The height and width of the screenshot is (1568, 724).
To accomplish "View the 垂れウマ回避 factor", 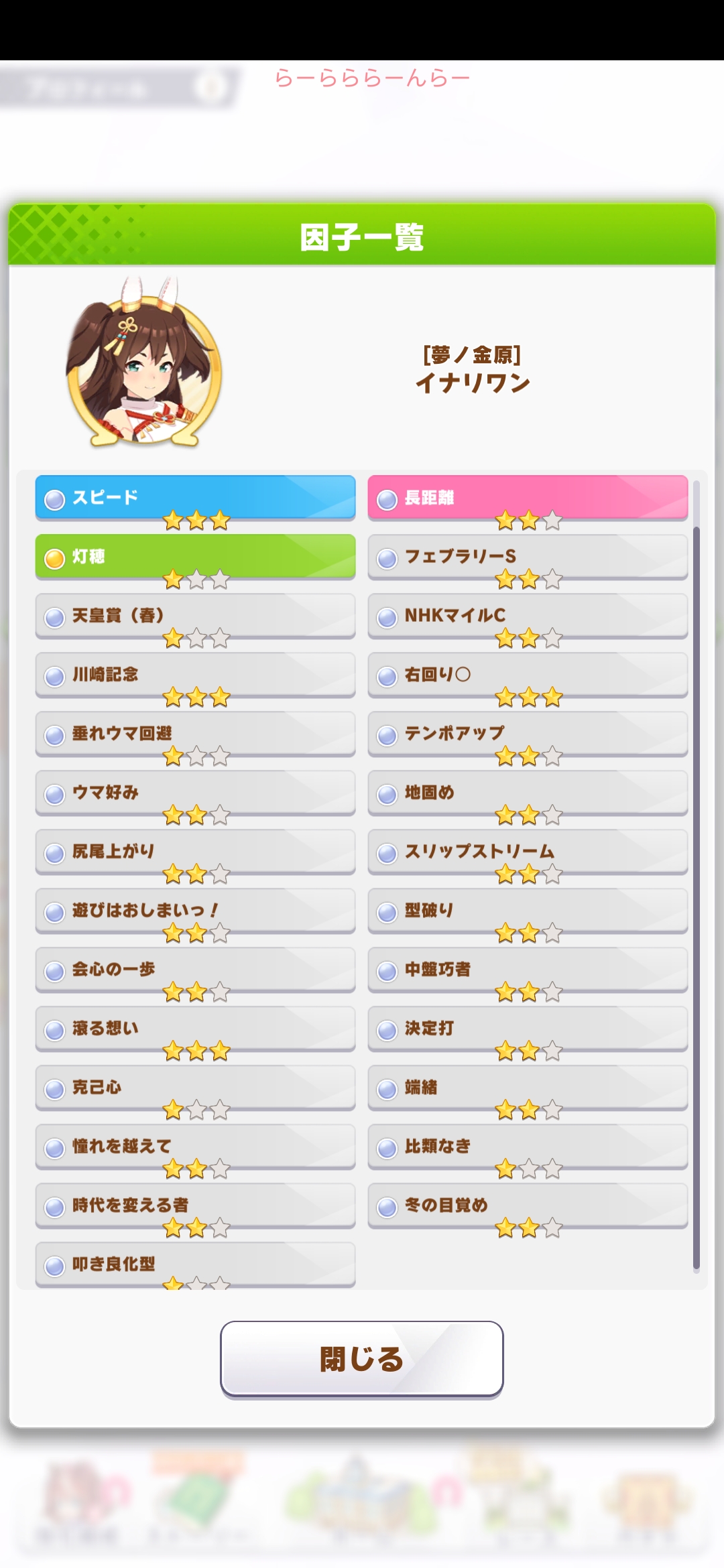I will (195, 734).
